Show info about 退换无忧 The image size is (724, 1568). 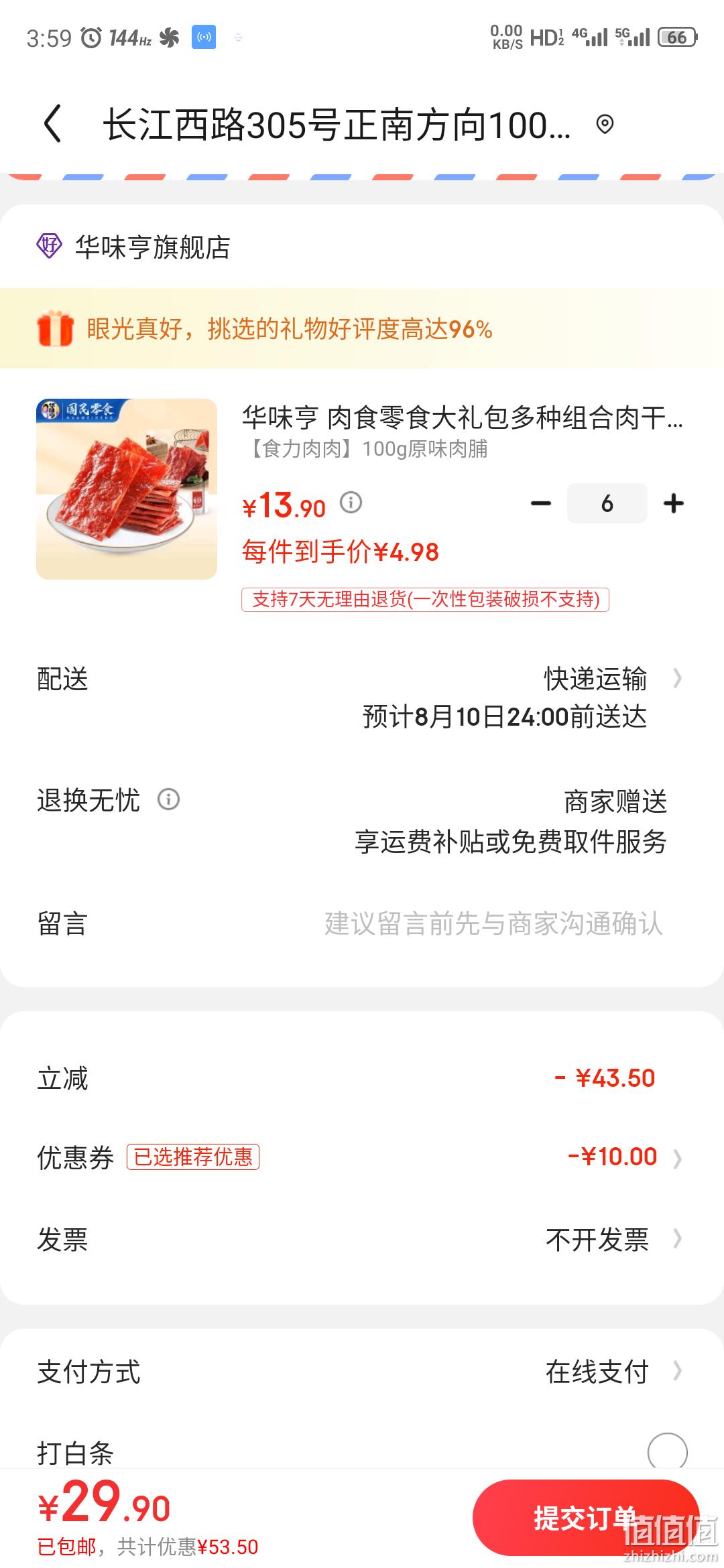pyautogui.click(x=169, y=799)
